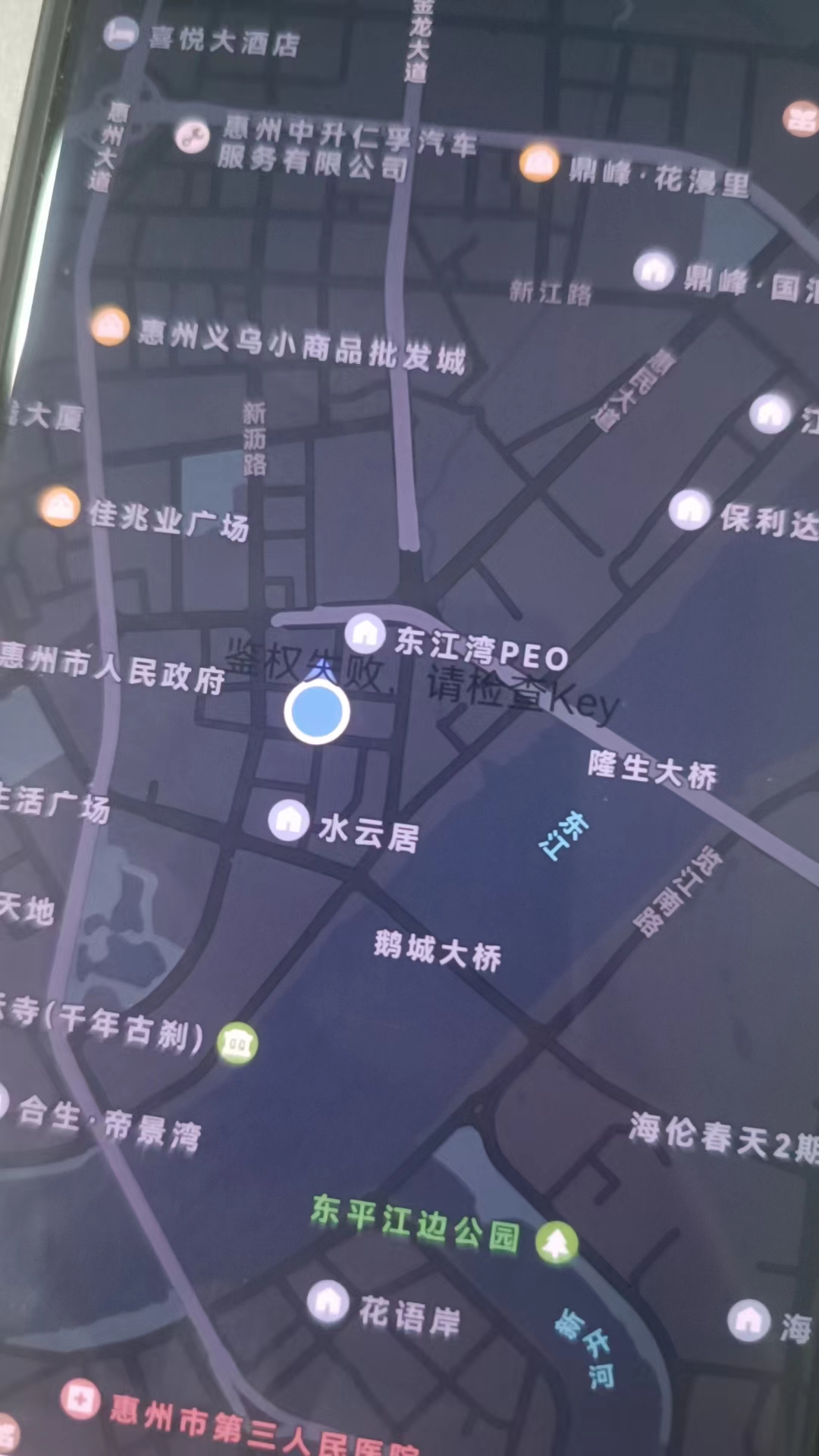Image resolution: width=819 pixels, height=1456 pixels.
Task: Tap the 东江湾PEO residence marker
Action: click(365, 632)
